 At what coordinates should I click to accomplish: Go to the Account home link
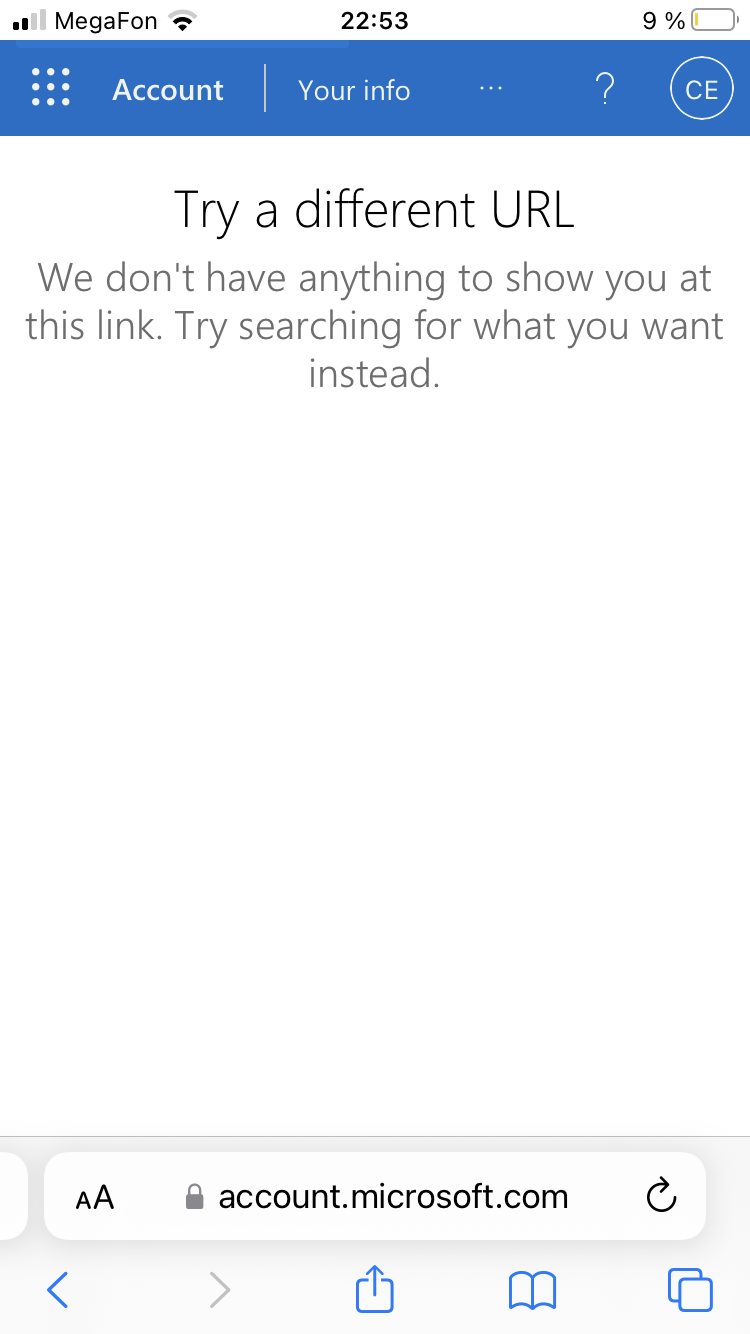[168, 90]
